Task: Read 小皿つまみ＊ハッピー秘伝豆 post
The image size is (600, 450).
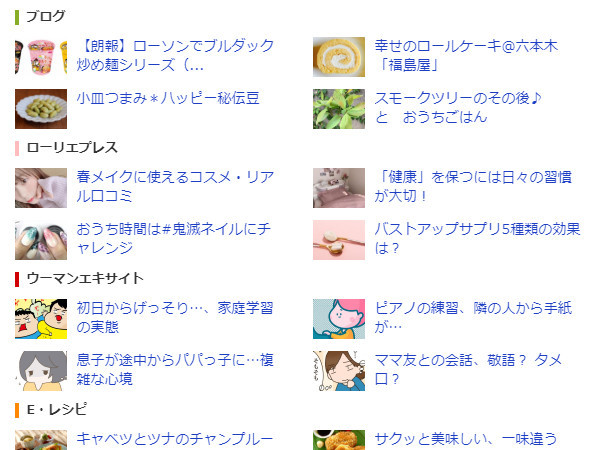Action: (168, 98)
